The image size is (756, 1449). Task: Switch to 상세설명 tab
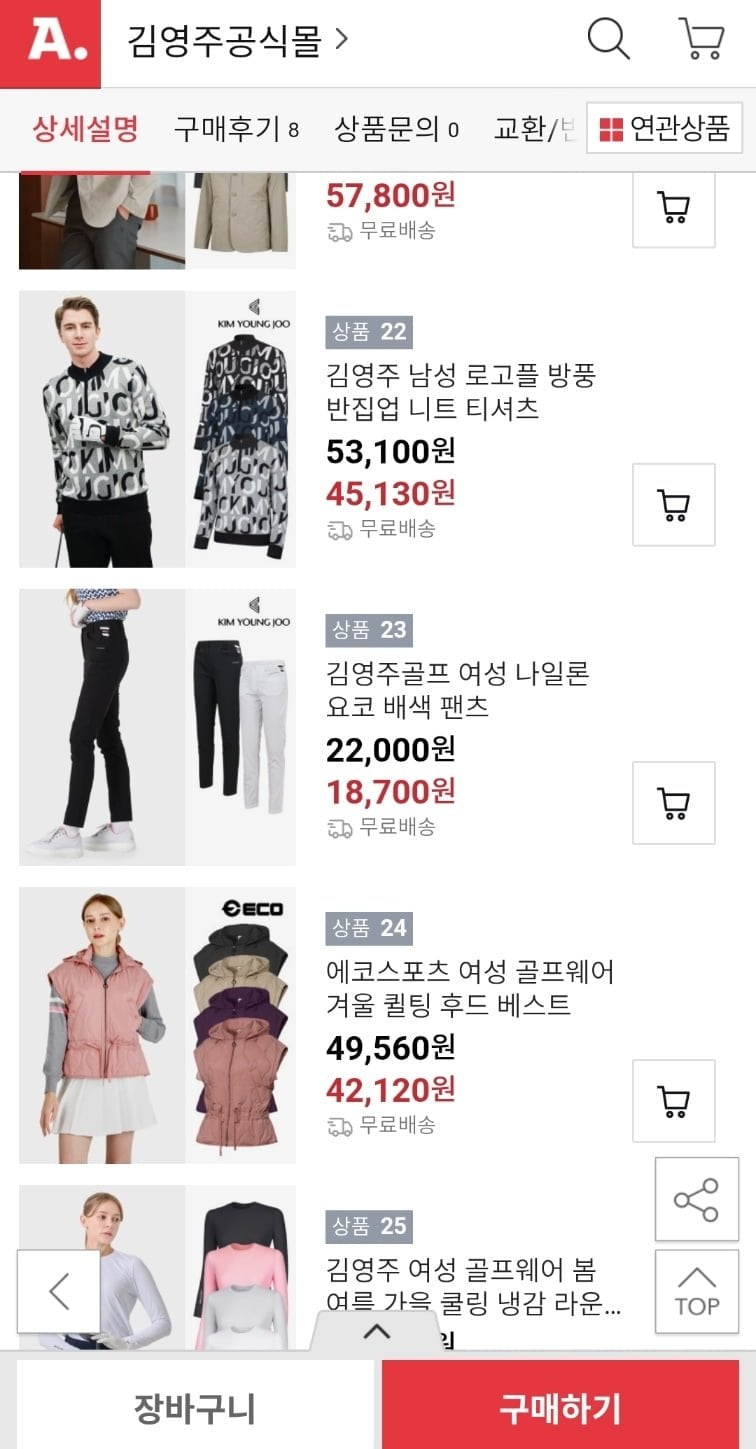pyautogui.click(x=85, y=129)
